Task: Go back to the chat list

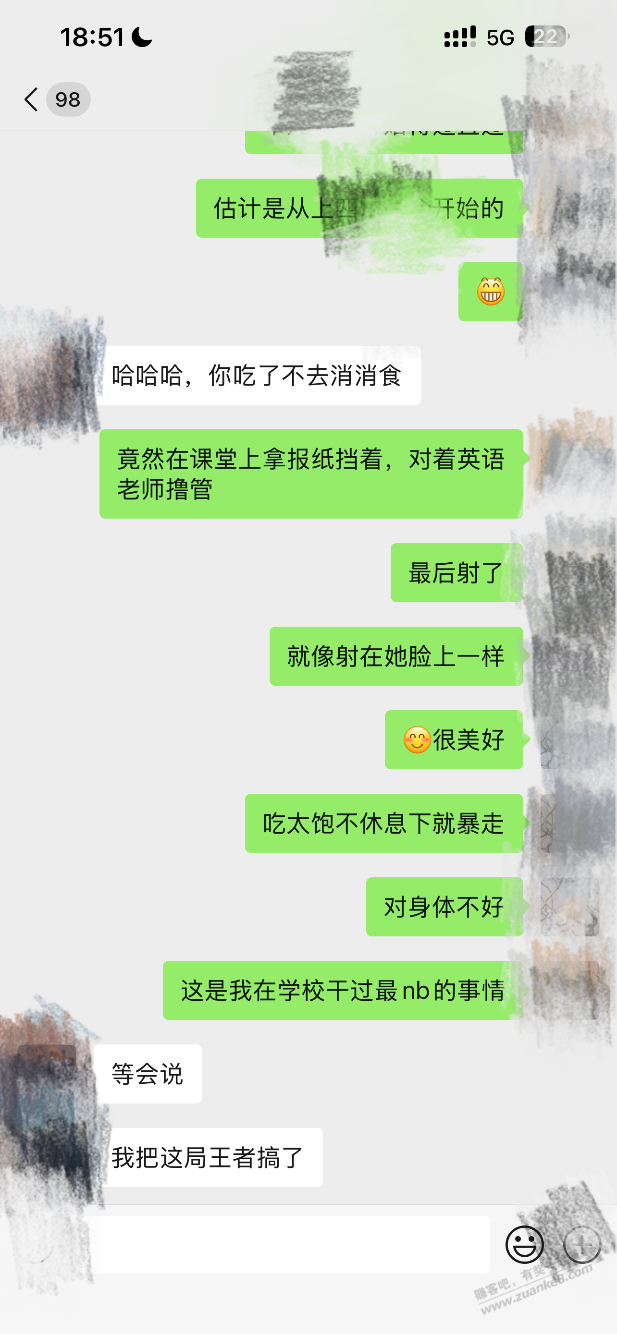Action: coord(32,99)
